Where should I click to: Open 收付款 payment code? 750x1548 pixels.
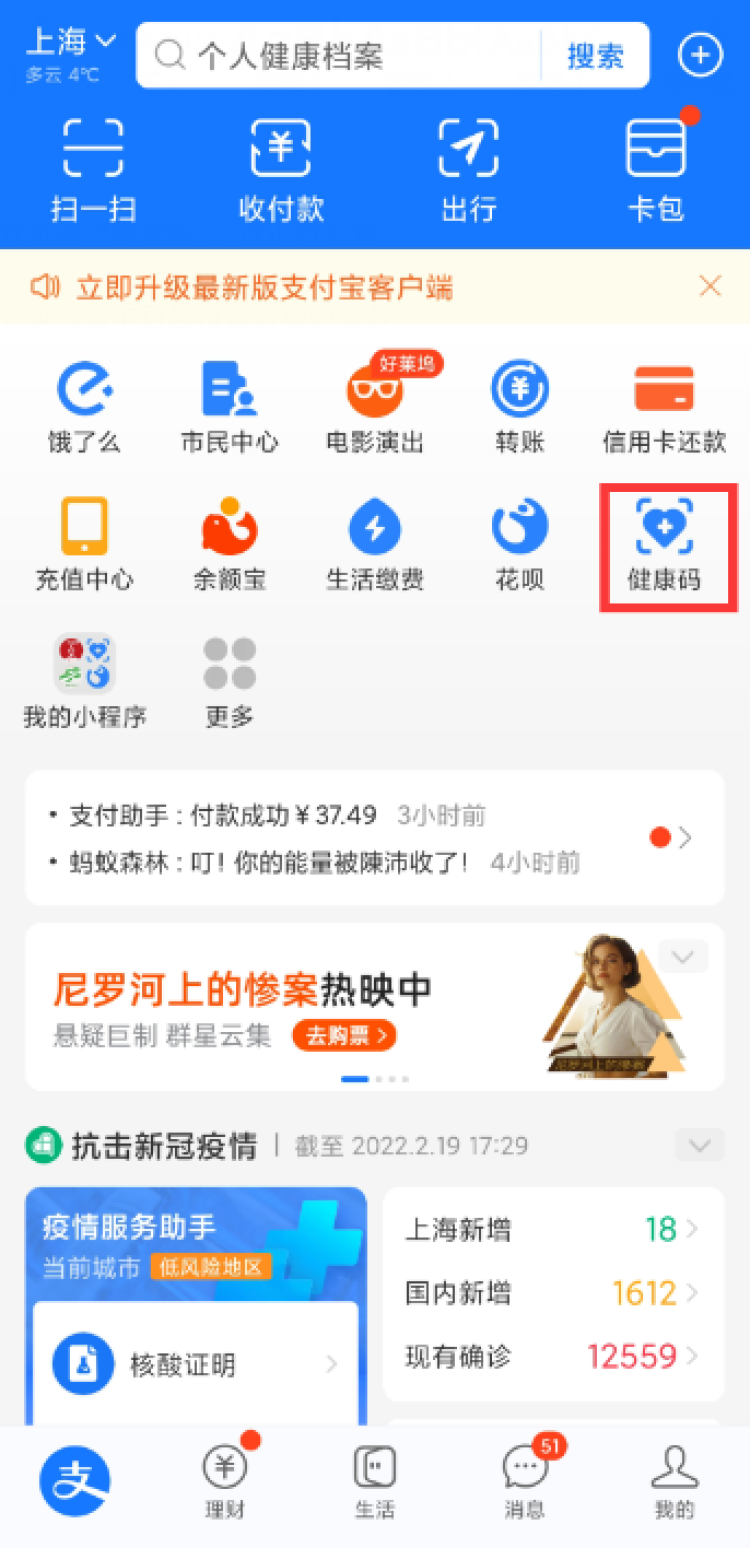pyautogui.click(x=281, y=168)
